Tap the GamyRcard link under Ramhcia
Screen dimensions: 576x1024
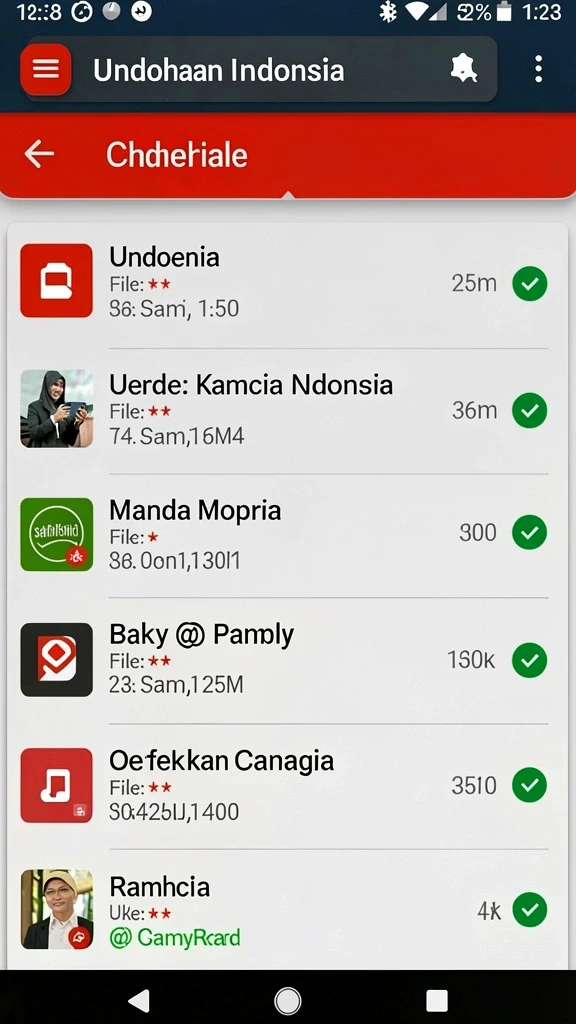[x=175, y=938]
